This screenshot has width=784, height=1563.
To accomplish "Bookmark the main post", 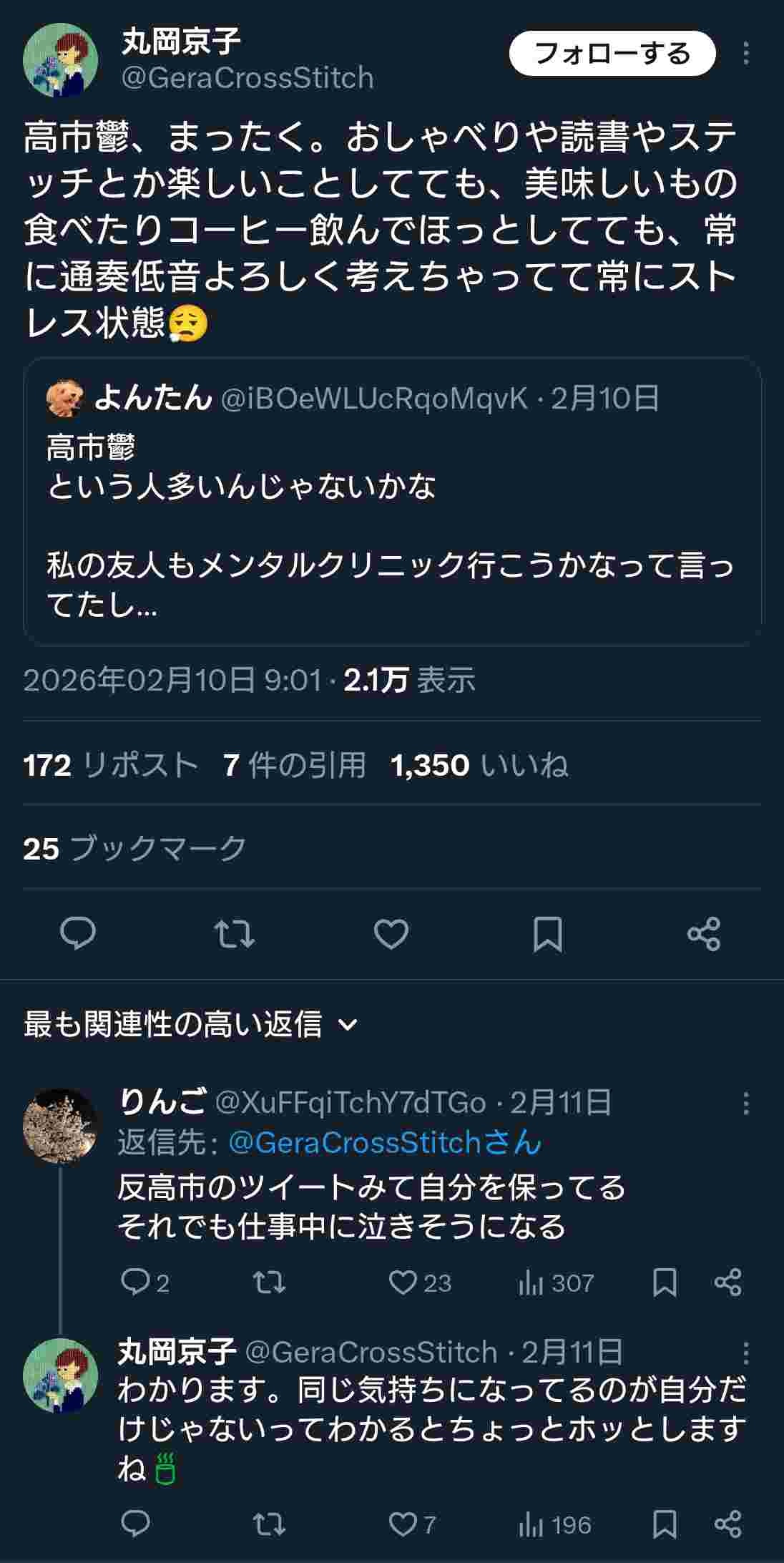I will [x=548, y=934].
